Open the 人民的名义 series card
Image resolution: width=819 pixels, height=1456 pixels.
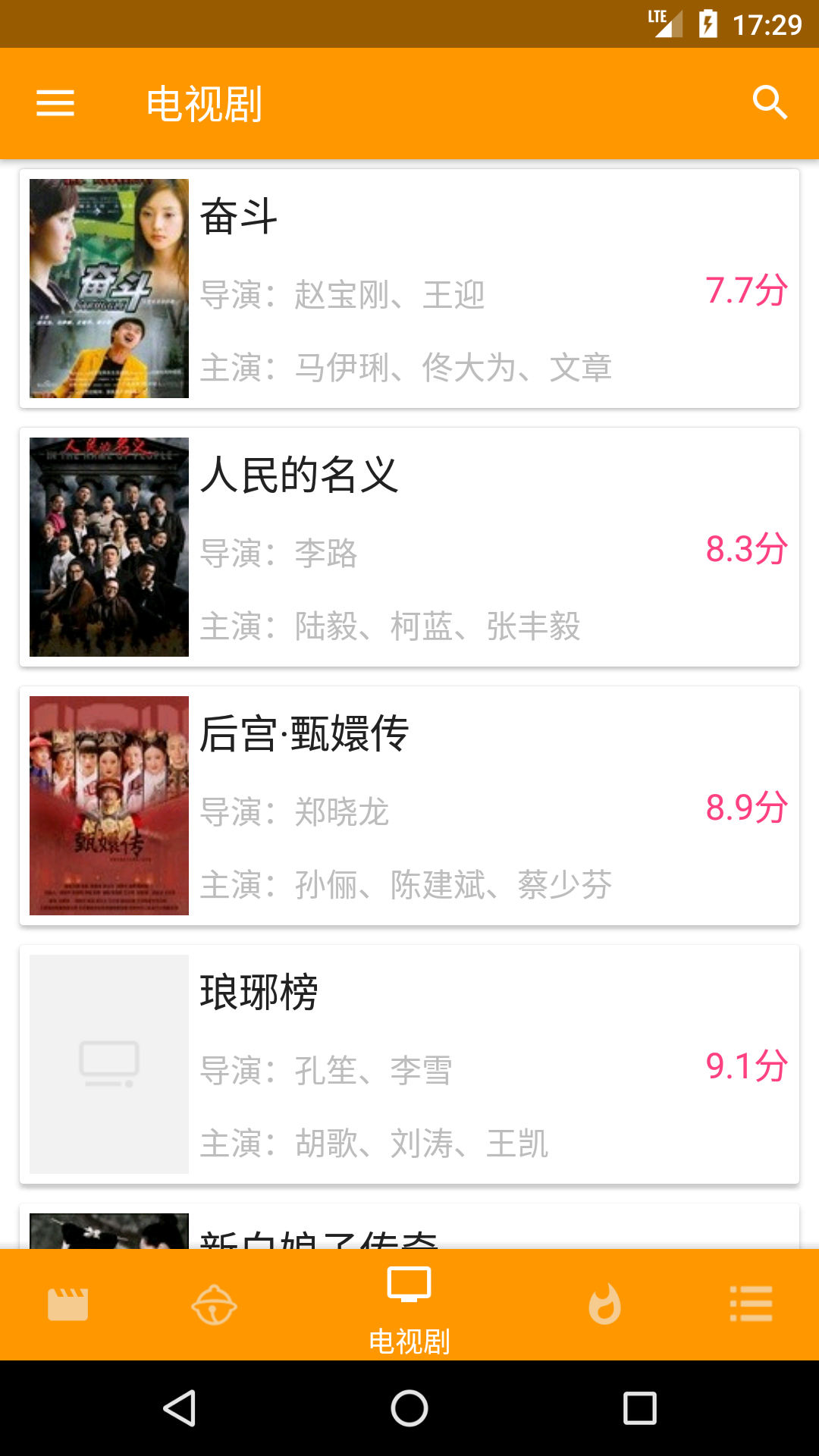(x=409, y=548)
